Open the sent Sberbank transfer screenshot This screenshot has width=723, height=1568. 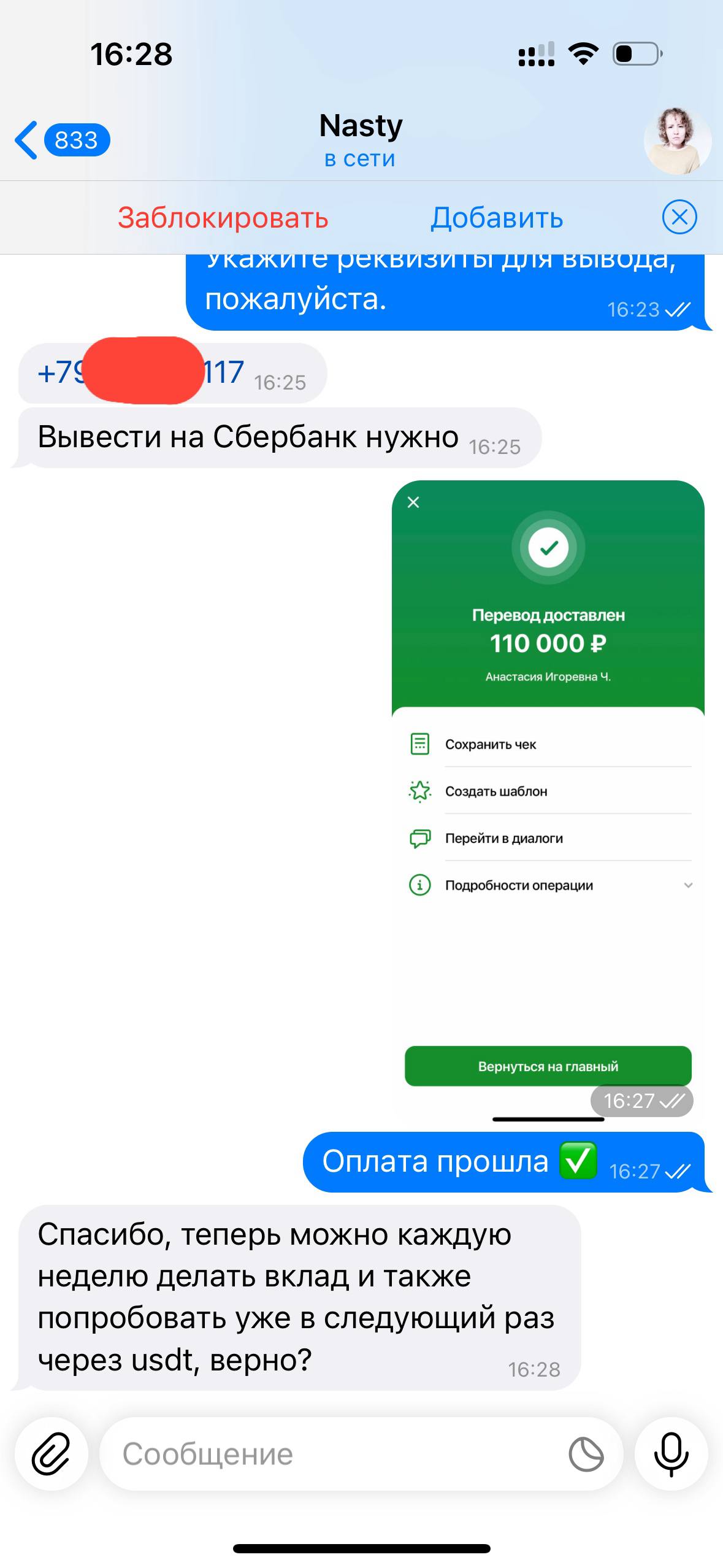coord(548,797)
